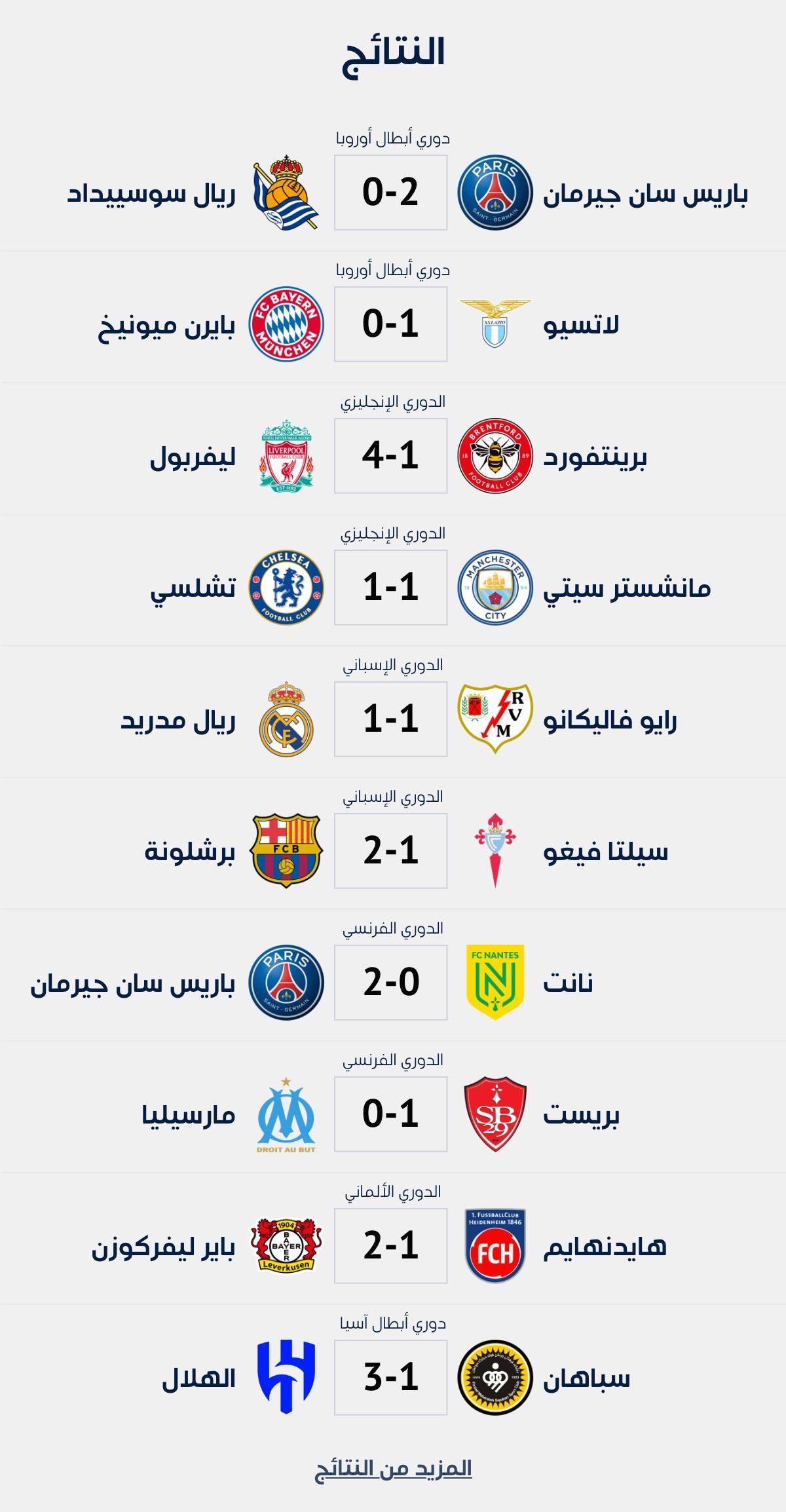
Task: View the Brentford vs Liverpool match details
Action: coord(390,456)
